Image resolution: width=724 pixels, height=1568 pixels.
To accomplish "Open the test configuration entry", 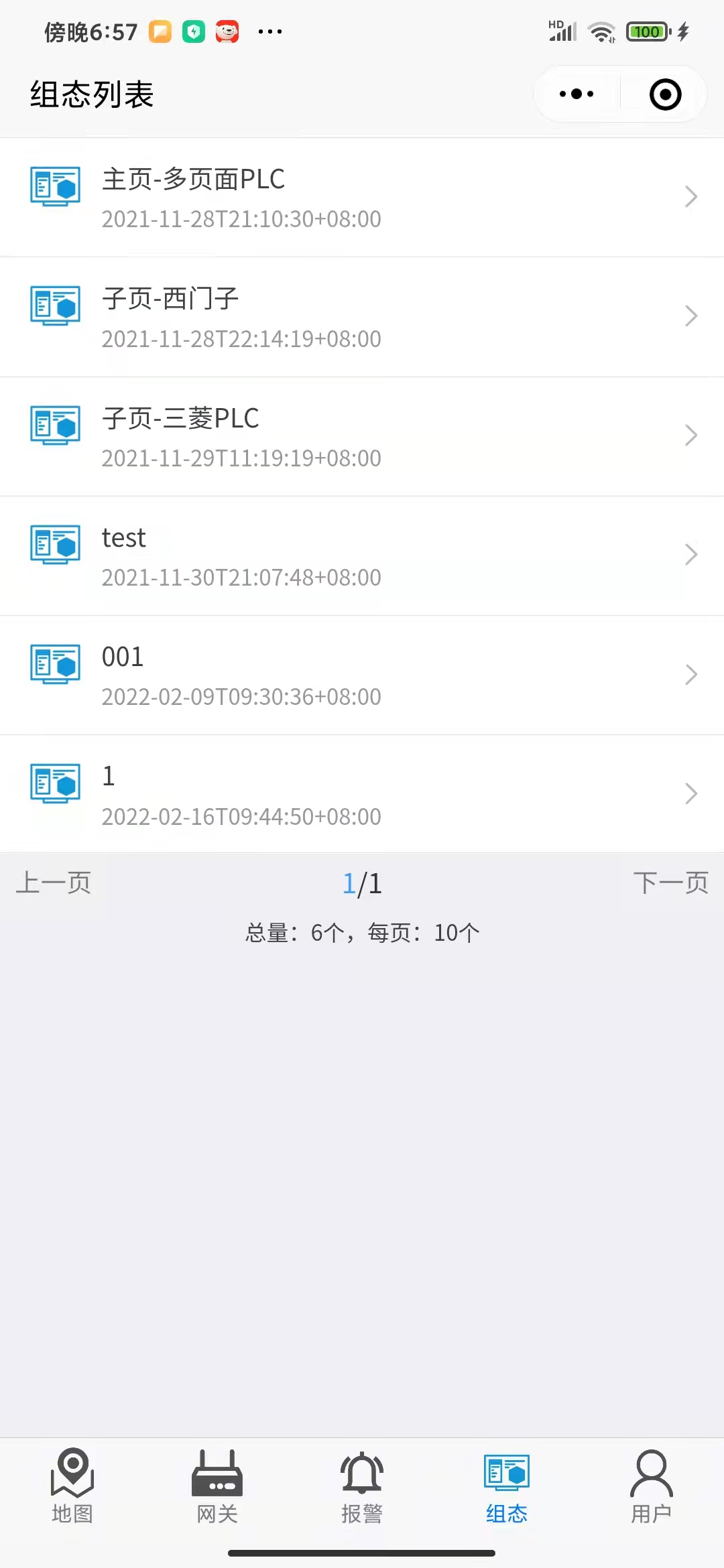I will click(x=362, y=556).
